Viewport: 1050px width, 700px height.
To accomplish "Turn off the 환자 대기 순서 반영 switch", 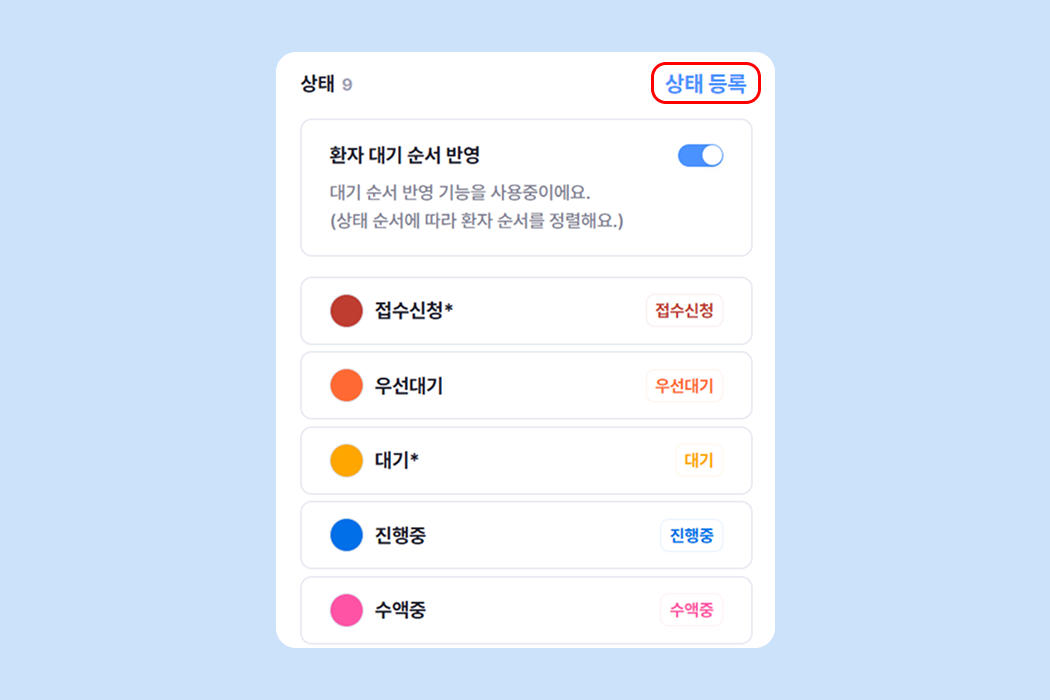I will pos(700,156).
